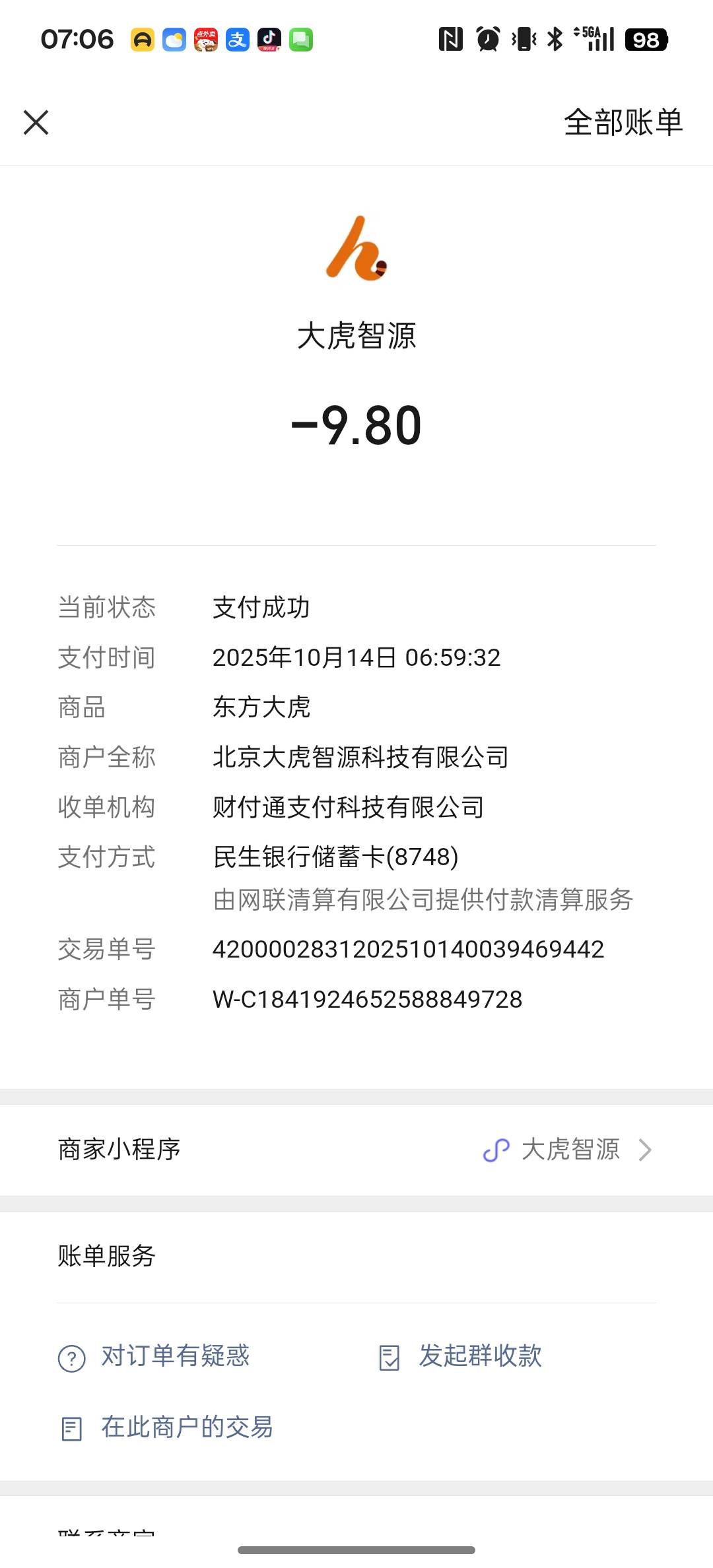713x1568 pixels.
Task: Open 全部账单 all bills
Action: click(x=623, y=123)
